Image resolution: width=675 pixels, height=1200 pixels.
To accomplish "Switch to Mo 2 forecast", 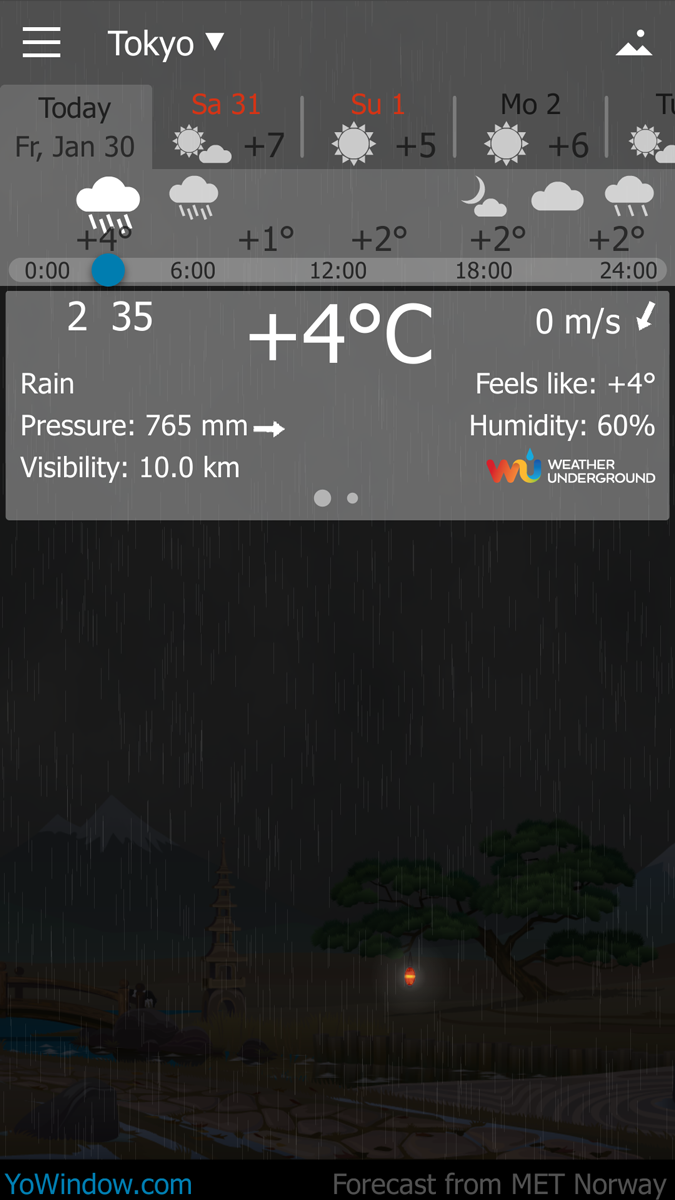I will coord(531,127).
